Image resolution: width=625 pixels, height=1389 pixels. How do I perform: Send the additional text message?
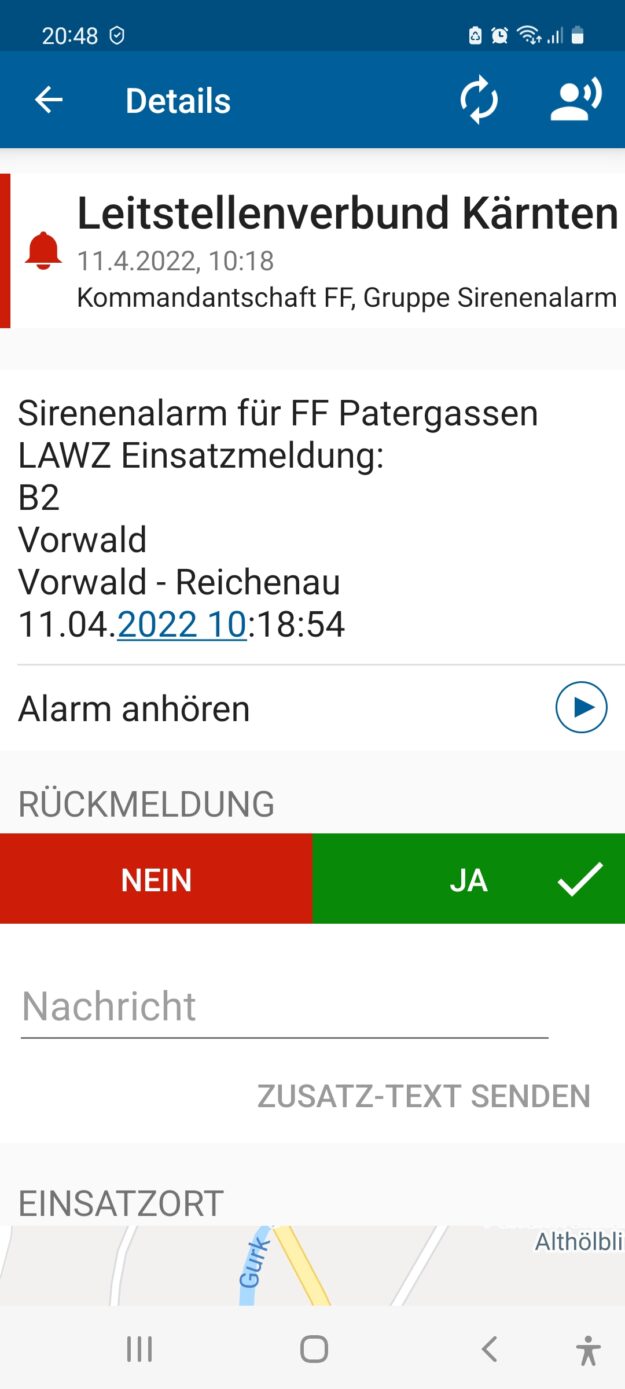(423, 1096)
